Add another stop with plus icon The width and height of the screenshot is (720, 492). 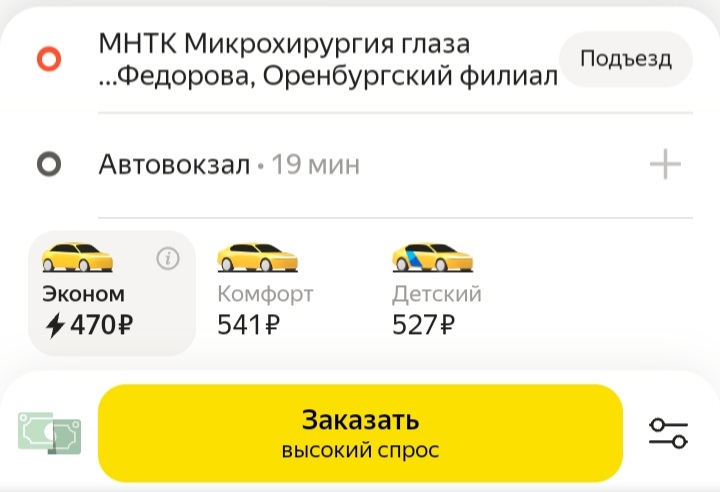665,165
